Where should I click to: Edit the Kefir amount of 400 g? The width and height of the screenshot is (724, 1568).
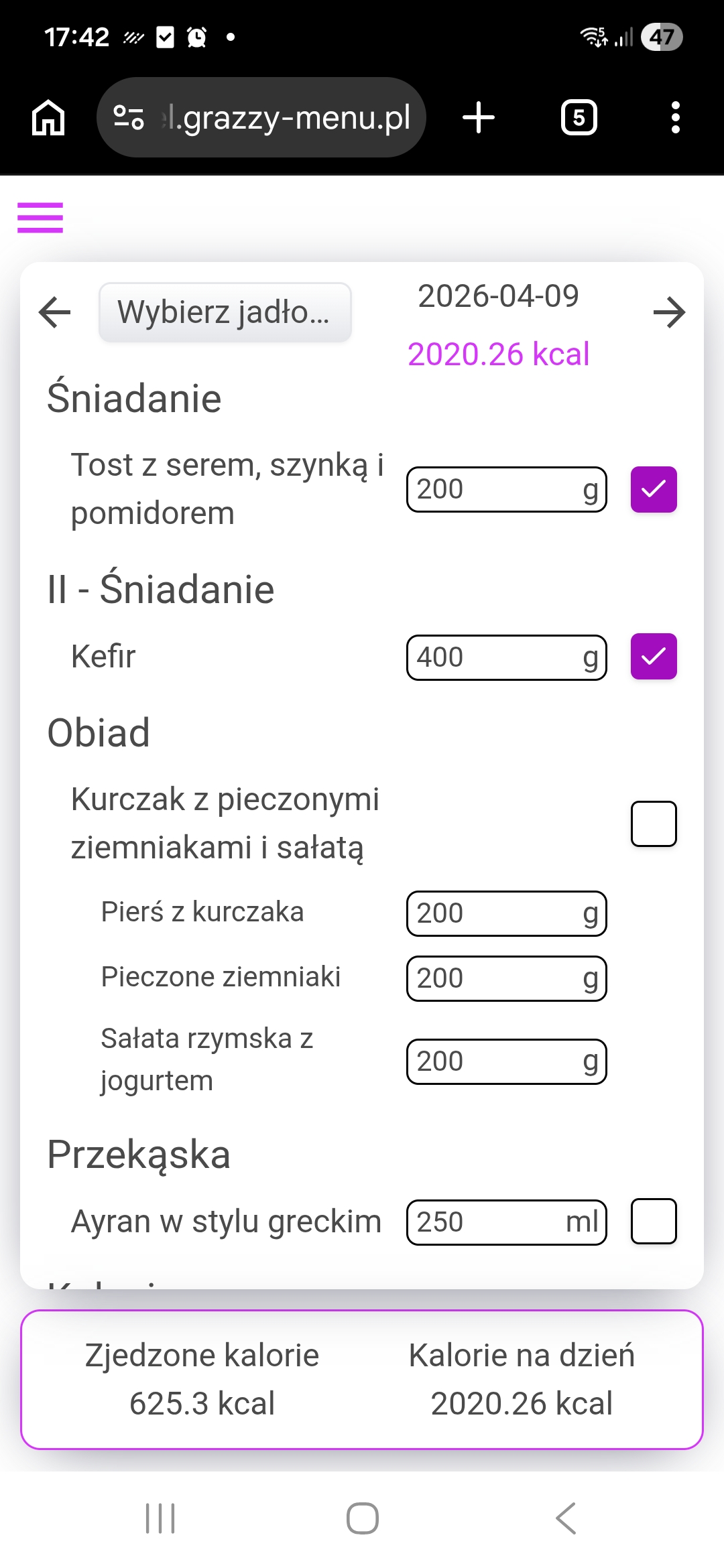(506, 657)
